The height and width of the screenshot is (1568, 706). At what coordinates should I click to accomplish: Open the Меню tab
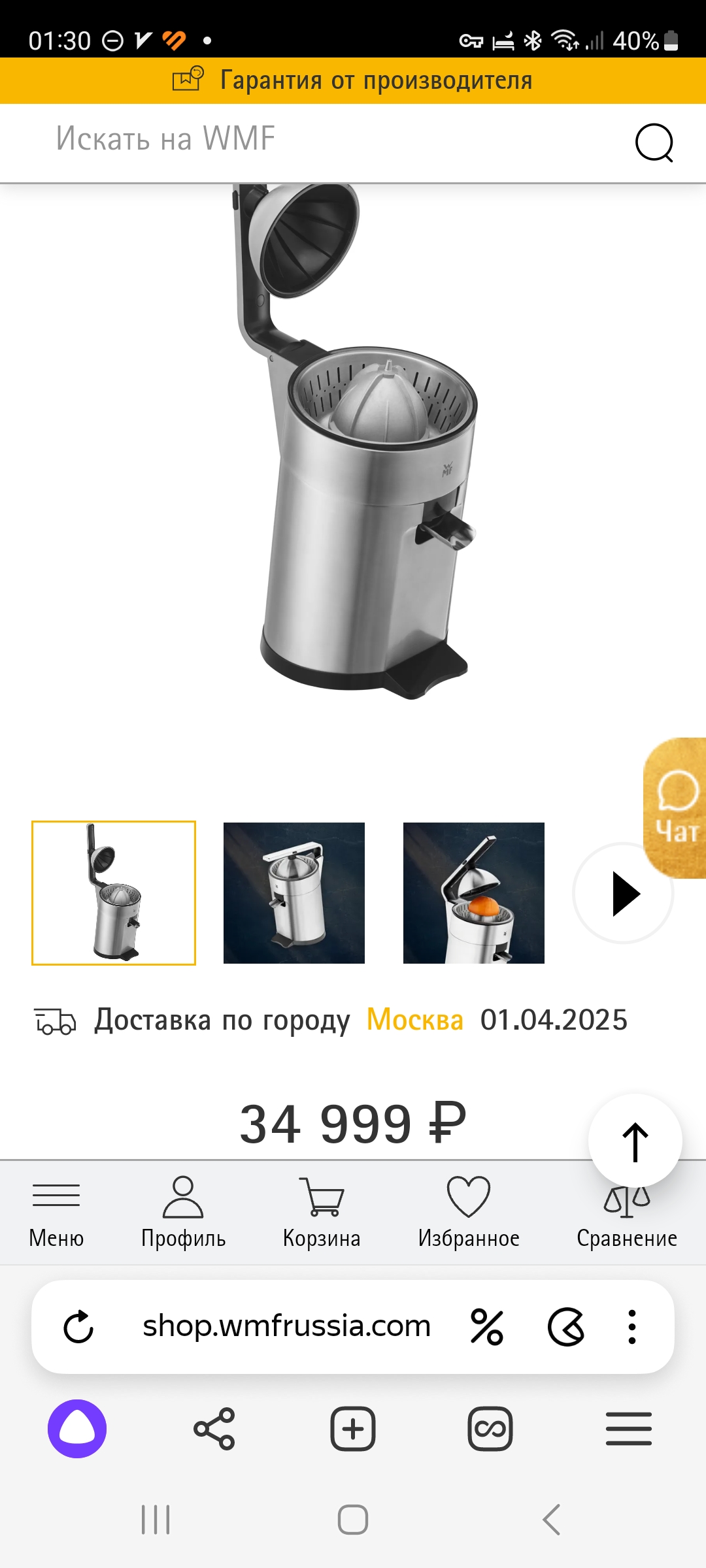[x=56, y=1212]
